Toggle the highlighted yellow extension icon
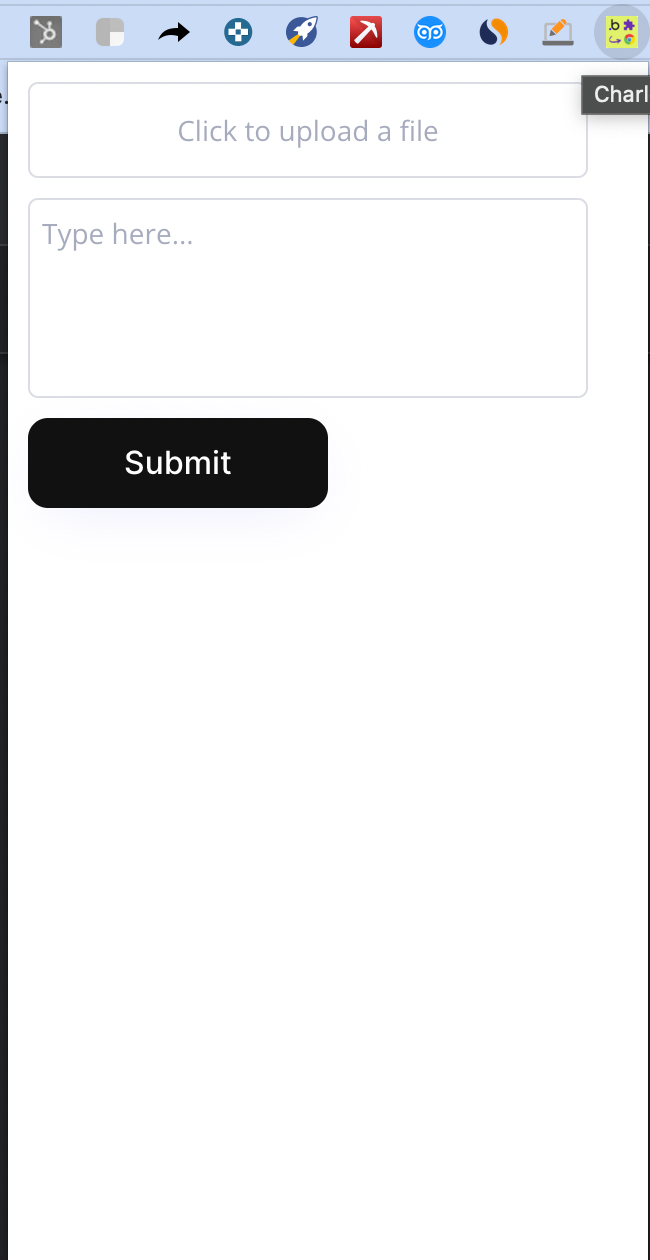650x1260 pixels. click(x=621, y=33)
